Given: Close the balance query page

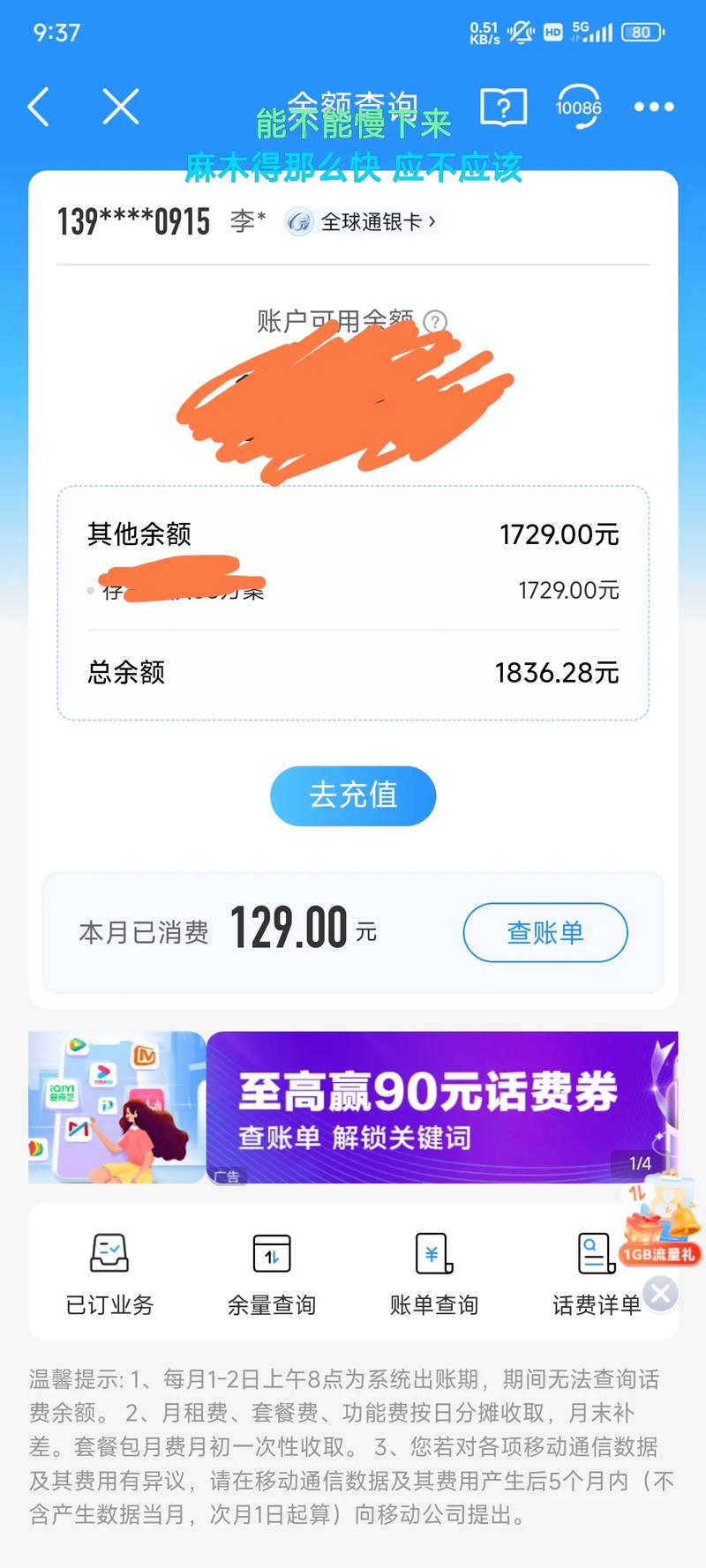Looking at the screenshot, I should tap(121, 108).
